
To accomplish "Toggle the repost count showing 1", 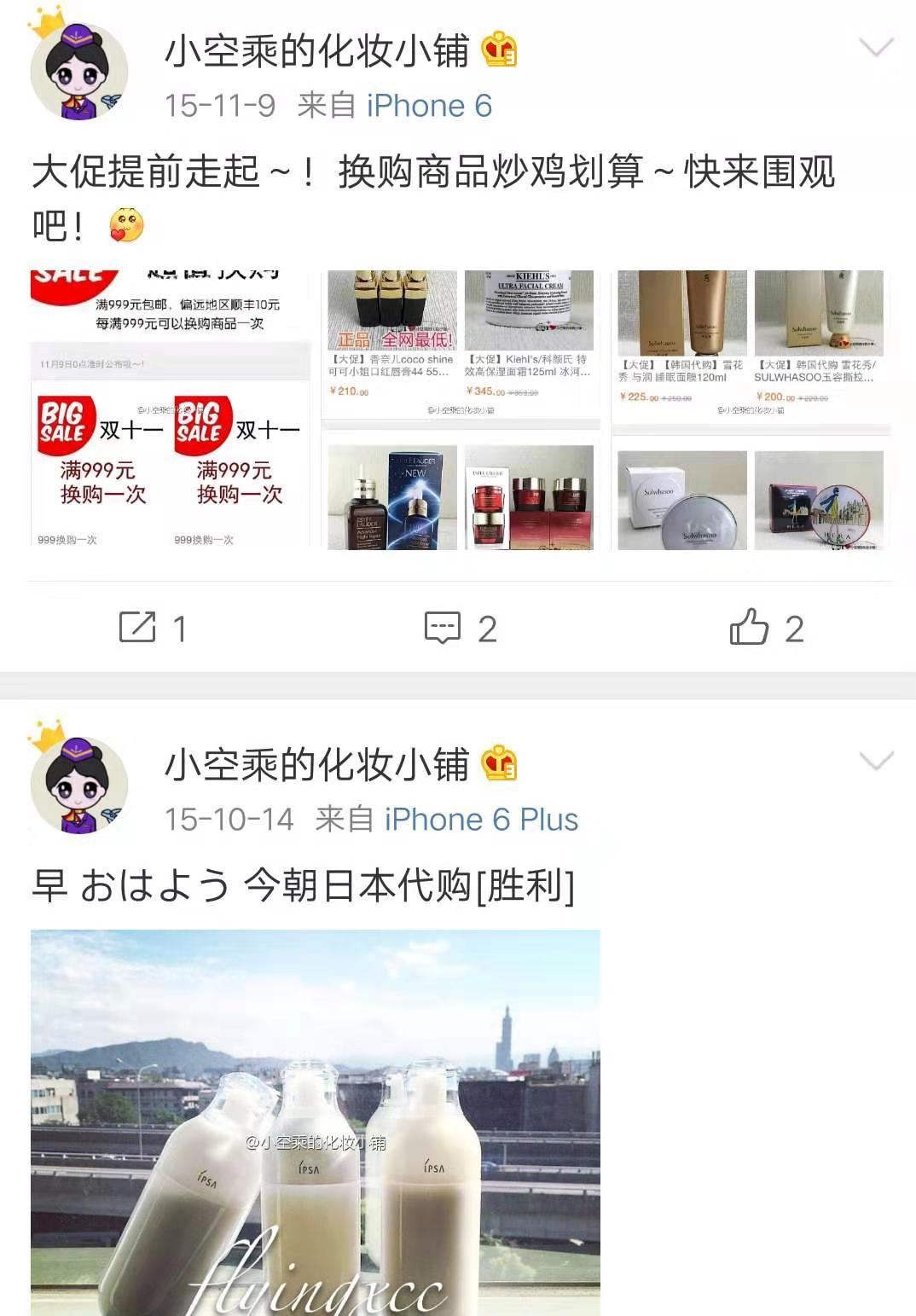I will click(x=178, y=629).
